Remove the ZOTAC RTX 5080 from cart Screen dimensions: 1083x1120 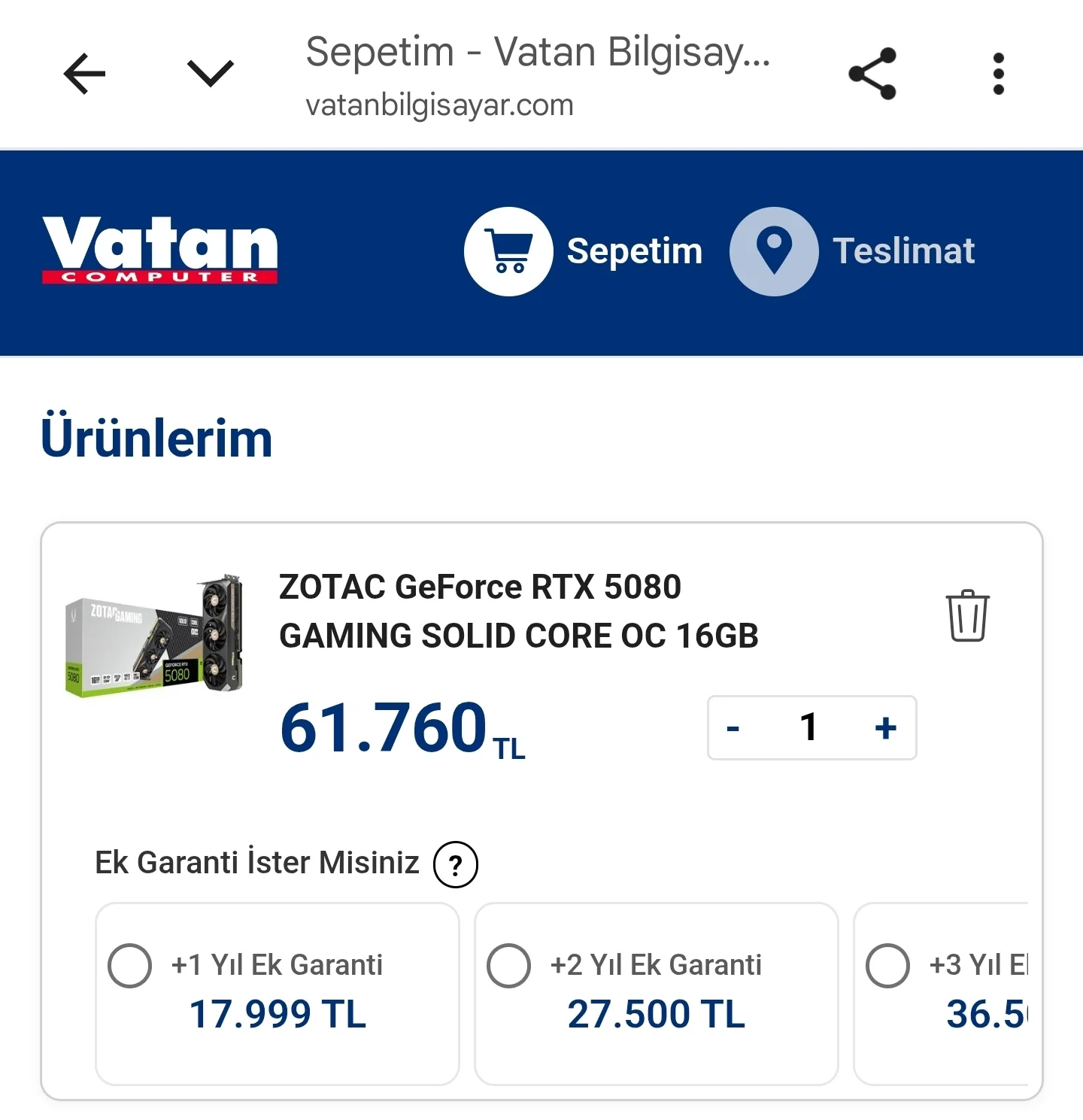point(967,615)
